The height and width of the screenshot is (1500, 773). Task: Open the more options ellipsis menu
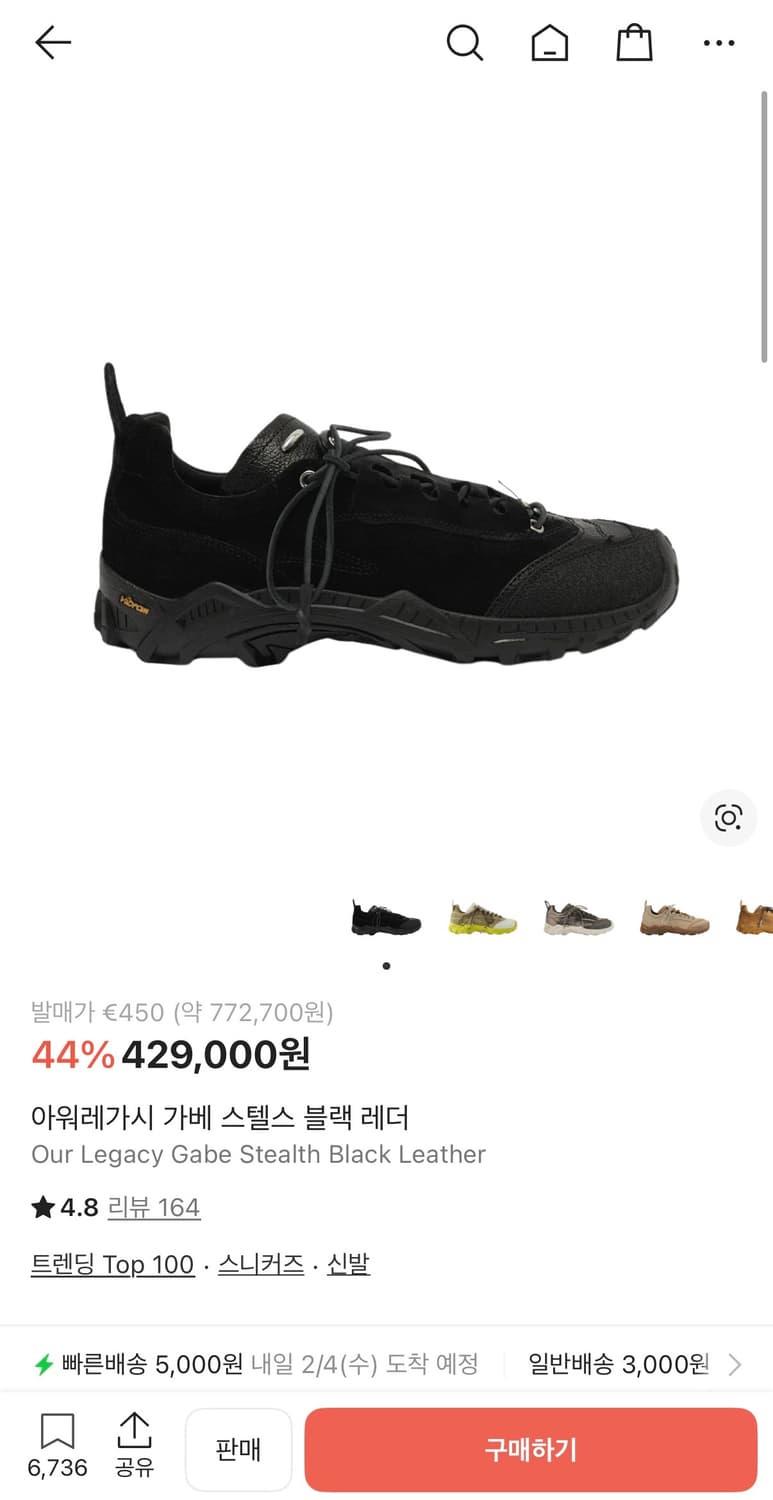click(x=719, y=43)
